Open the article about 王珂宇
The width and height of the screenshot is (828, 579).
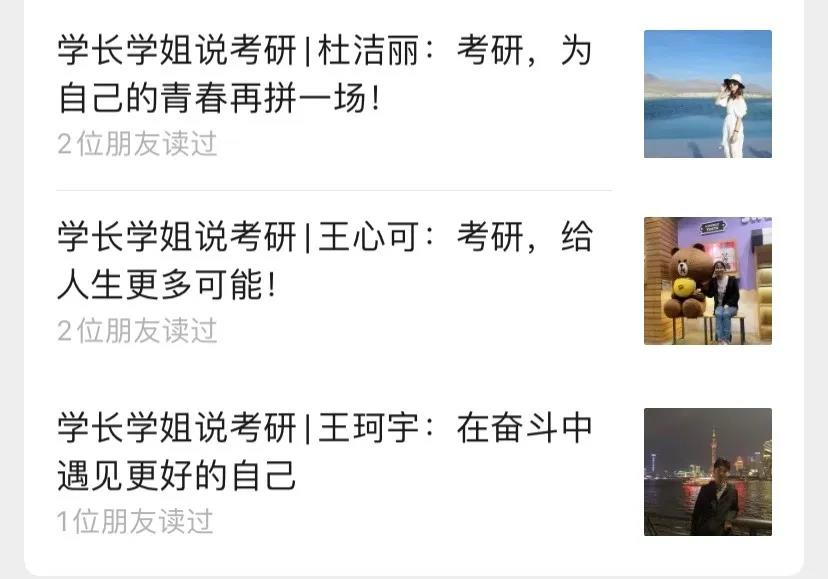[325, 452]
